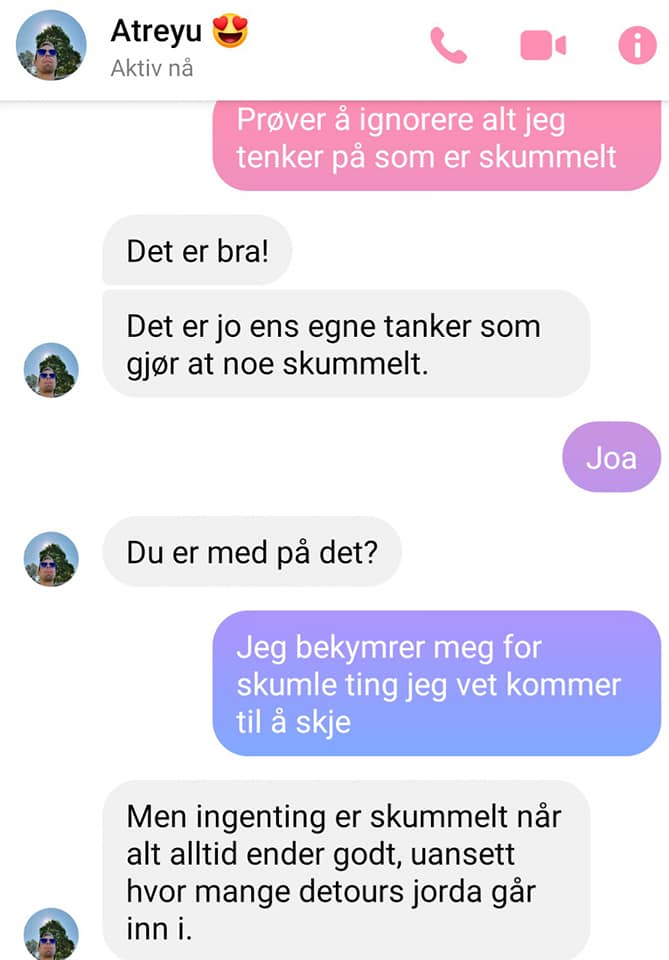The image size is (669, 960).
Task: Open Atreyu's profile picture in header
Action: pyautogui.click(x=51, y=45)
